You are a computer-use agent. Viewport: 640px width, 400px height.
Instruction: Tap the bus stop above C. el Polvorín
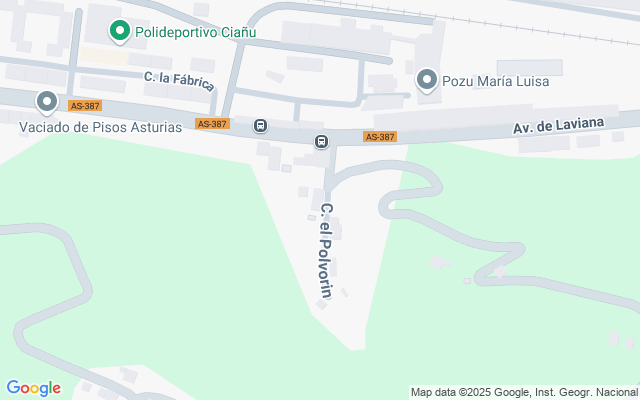click(321, 141)
